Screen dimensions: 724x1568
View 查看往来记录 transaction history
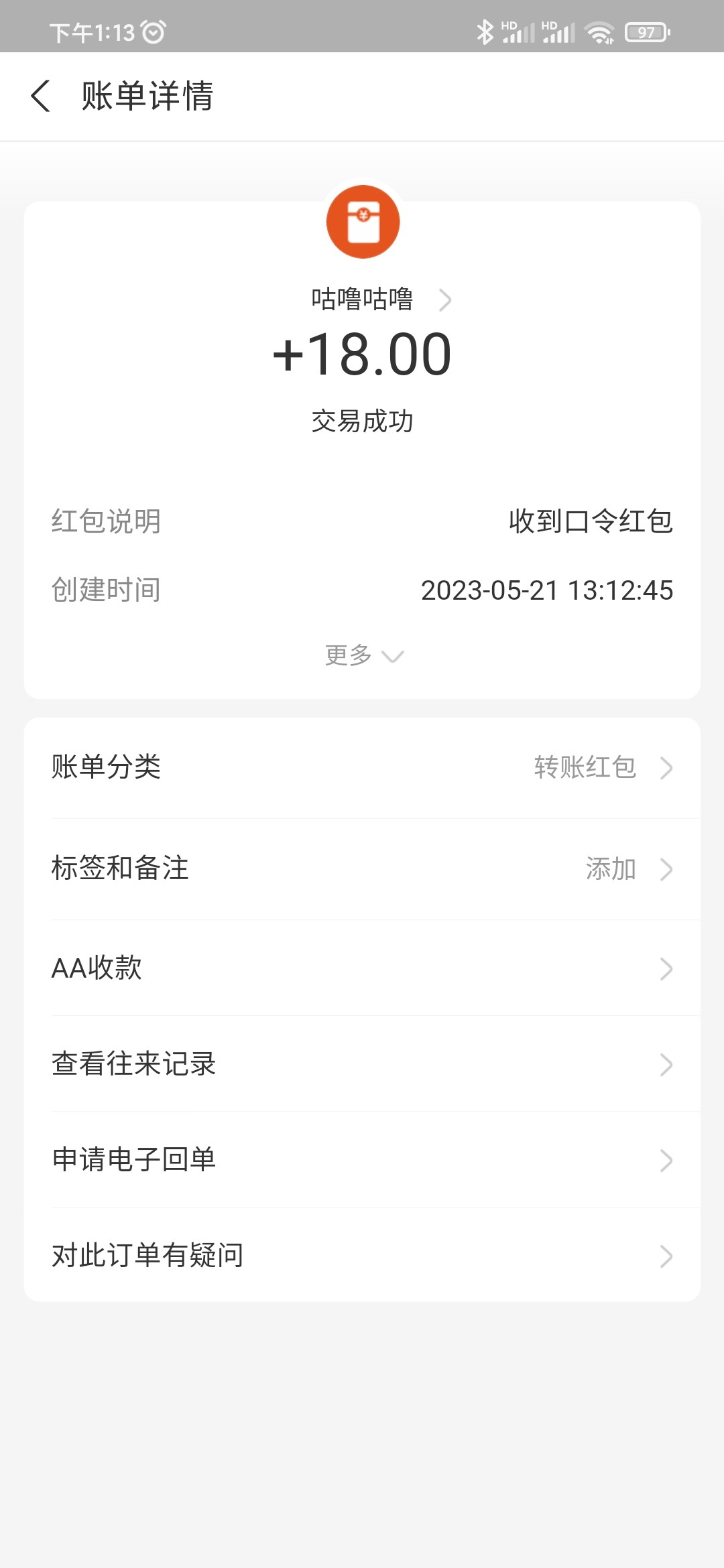pyautogui.click(x=362, y=1064)
